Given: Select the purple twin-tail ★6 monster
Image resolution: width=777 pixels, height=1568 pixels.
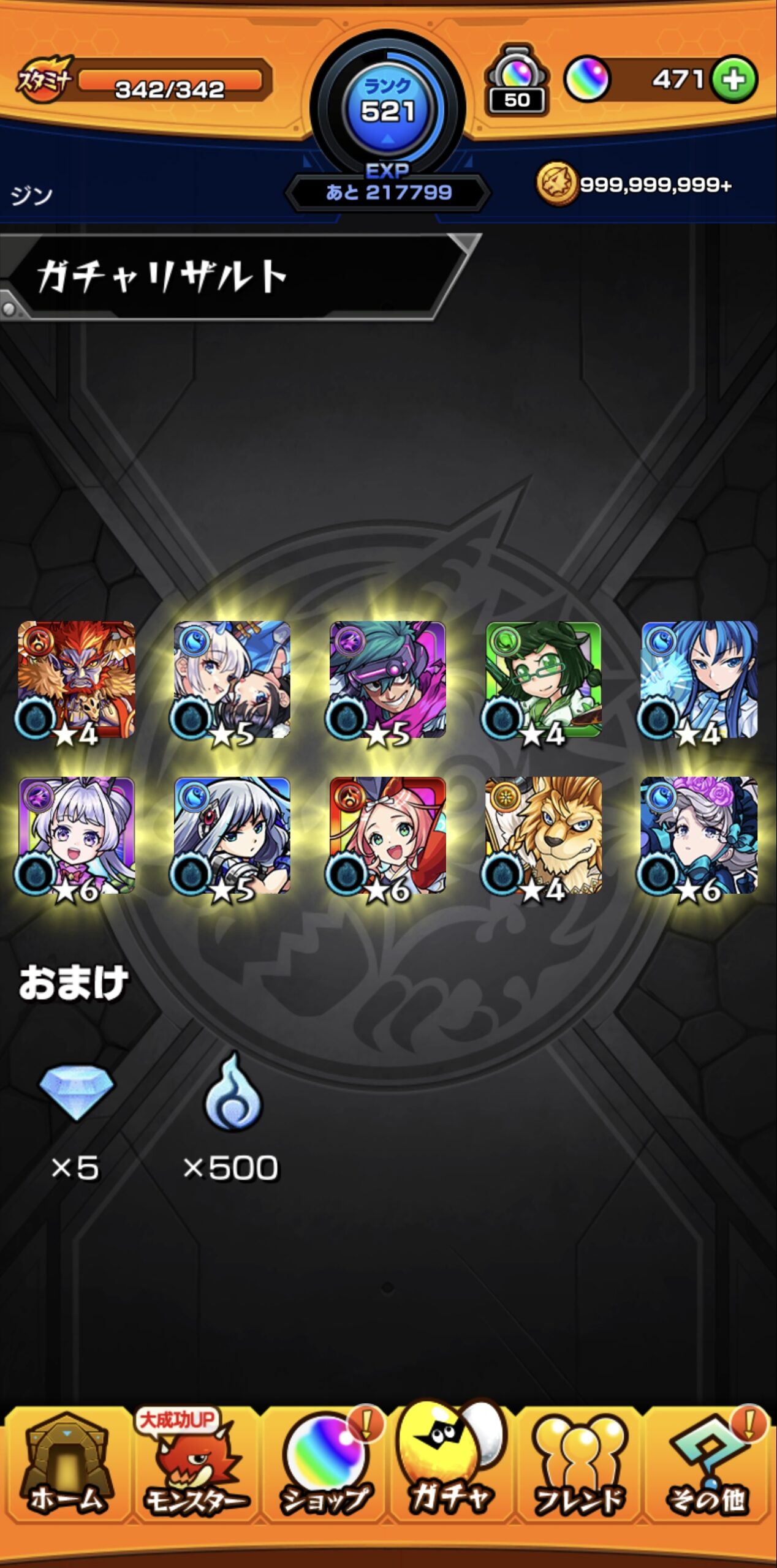Looking at the screenshot, I should (x=77, y=836).
